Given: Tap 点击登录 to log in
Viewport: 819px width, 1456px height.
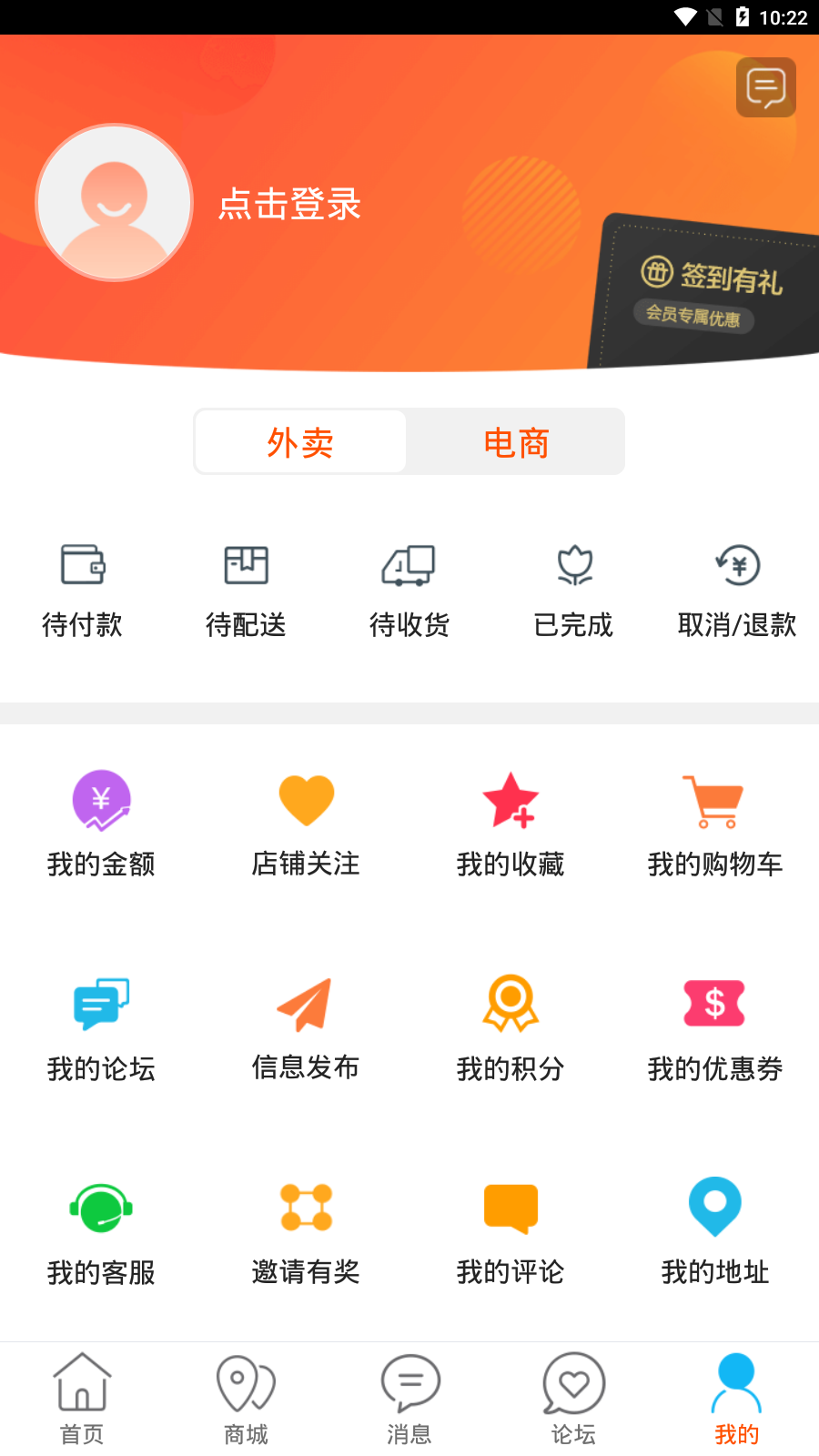Looking at the screenshot, I should click(x=289, y=204).
